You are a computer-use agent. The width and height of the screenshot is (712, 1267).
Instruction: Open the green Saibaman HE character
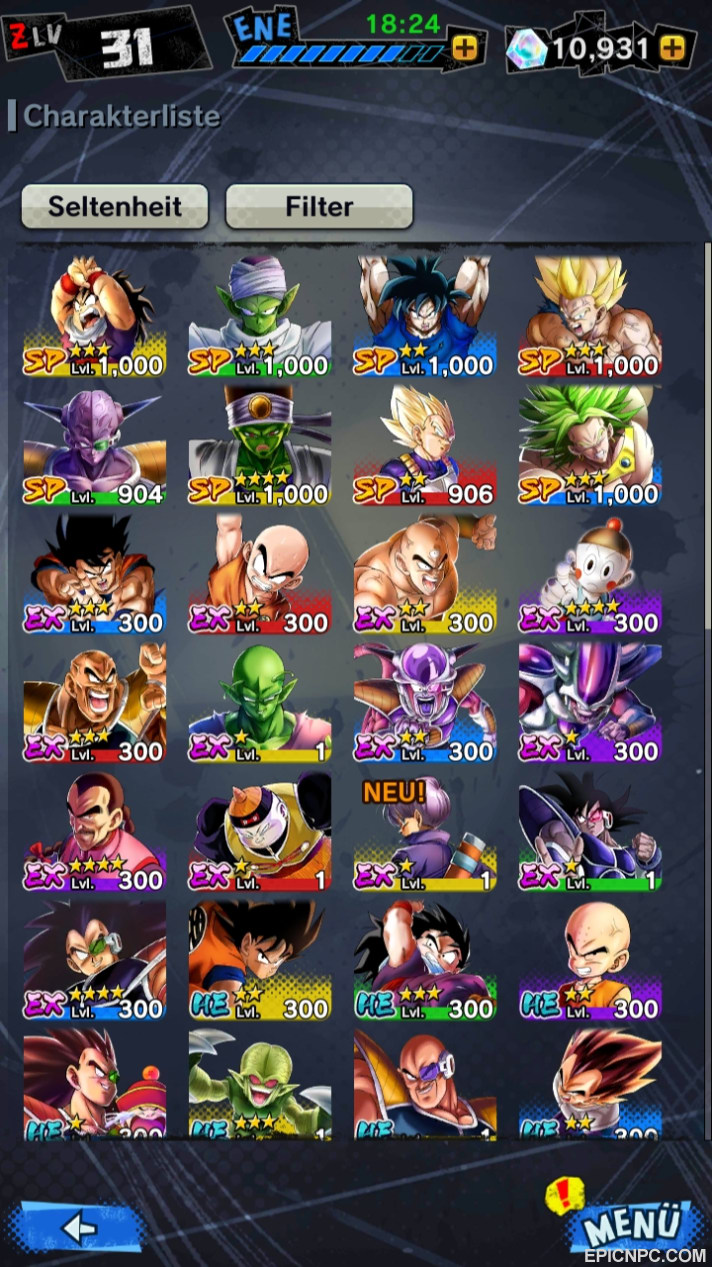pos(260,1085)
